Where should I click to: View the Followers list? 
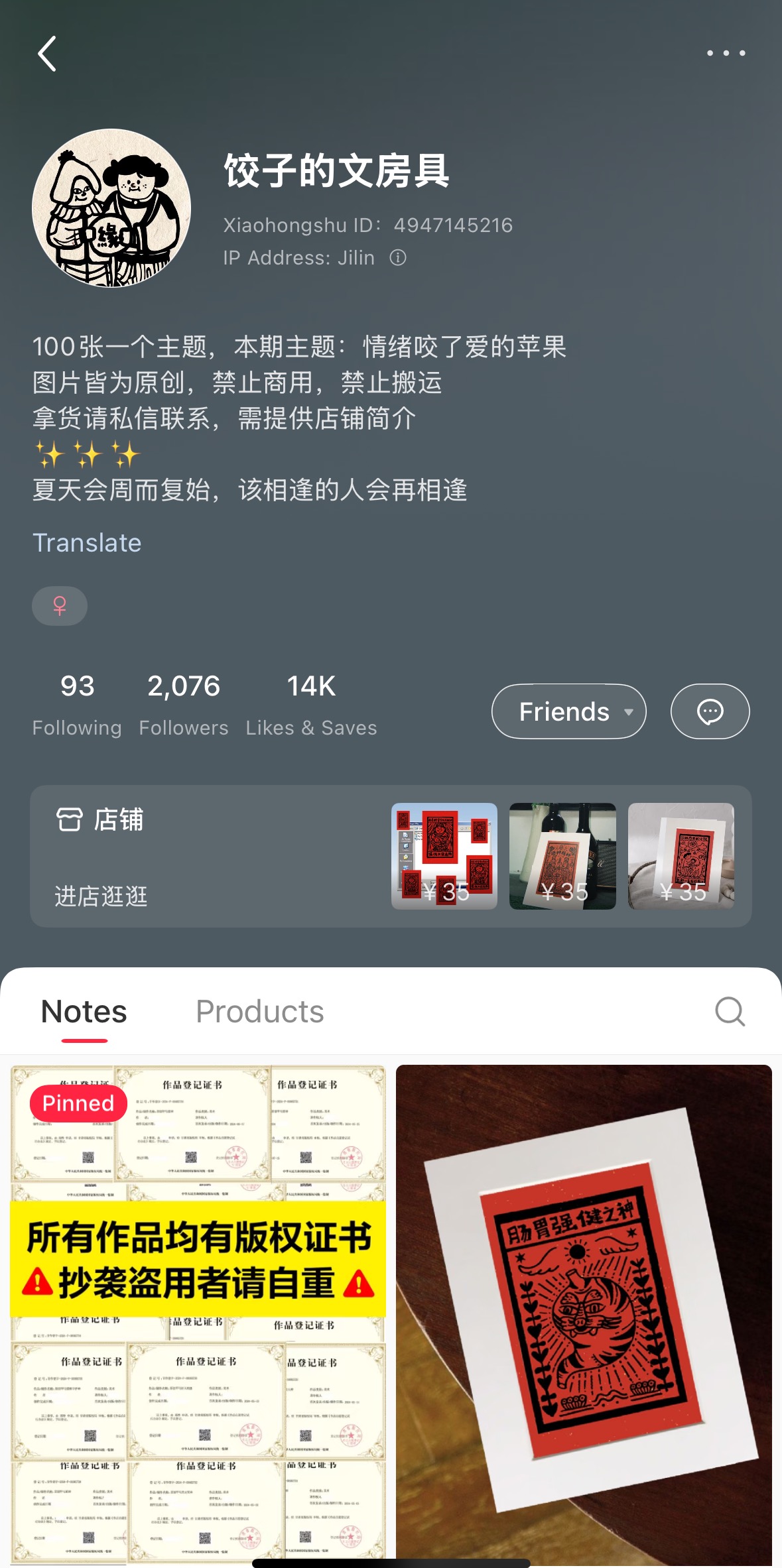184,705
